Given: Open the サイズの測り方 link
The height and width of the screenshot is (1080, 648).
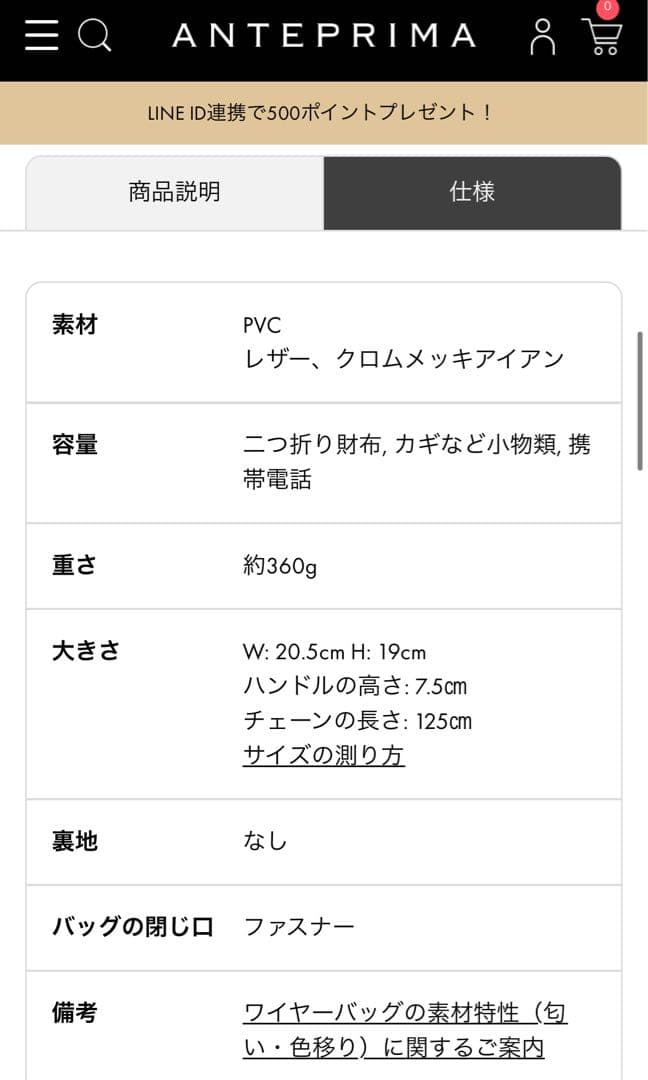Looking at the screenshot, I should (x=324, y=755).
